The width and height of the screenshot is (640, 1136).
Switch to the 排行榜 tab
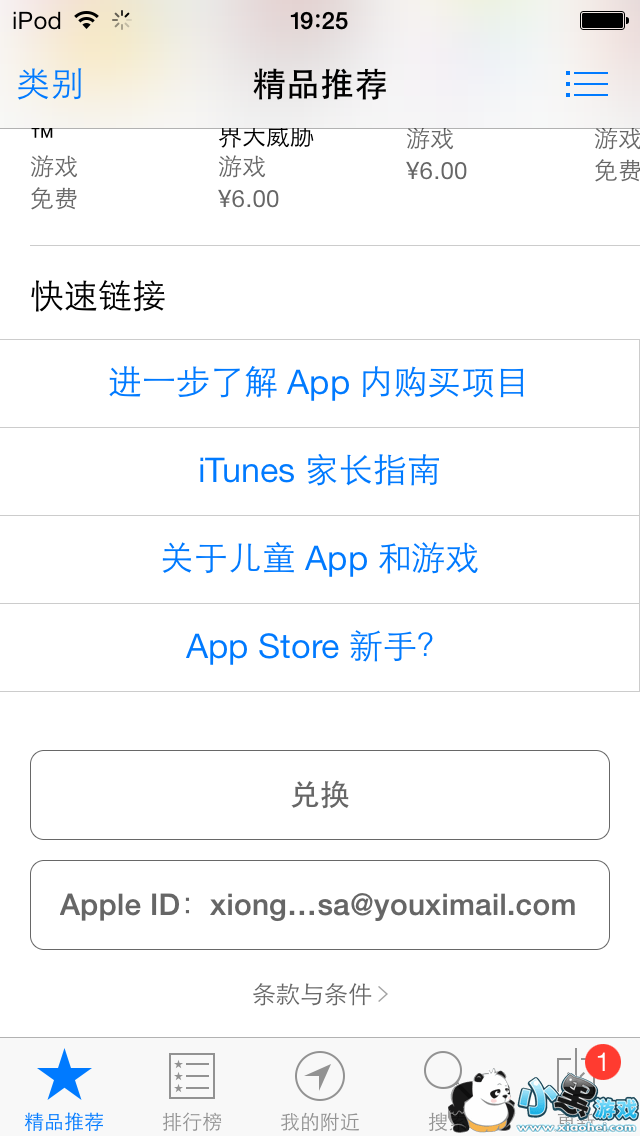(192, 1088)
